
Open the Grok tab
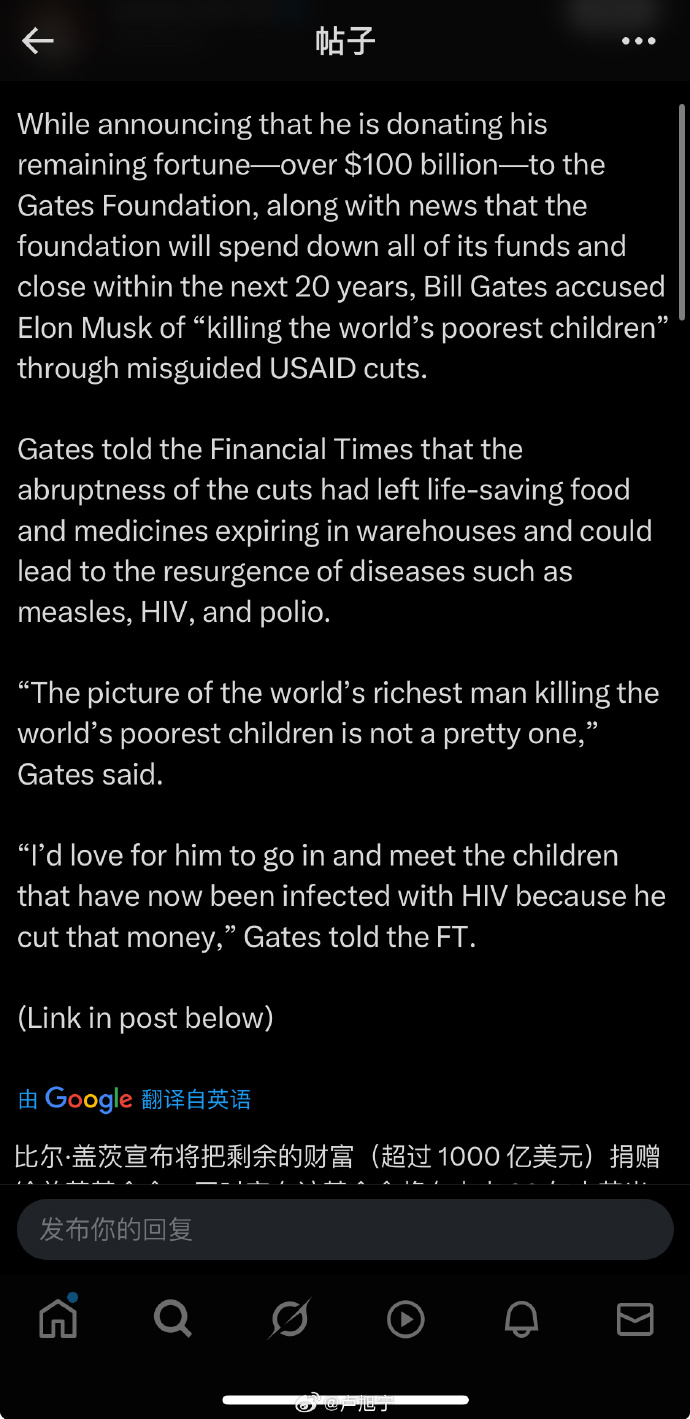coord(289,1319)
